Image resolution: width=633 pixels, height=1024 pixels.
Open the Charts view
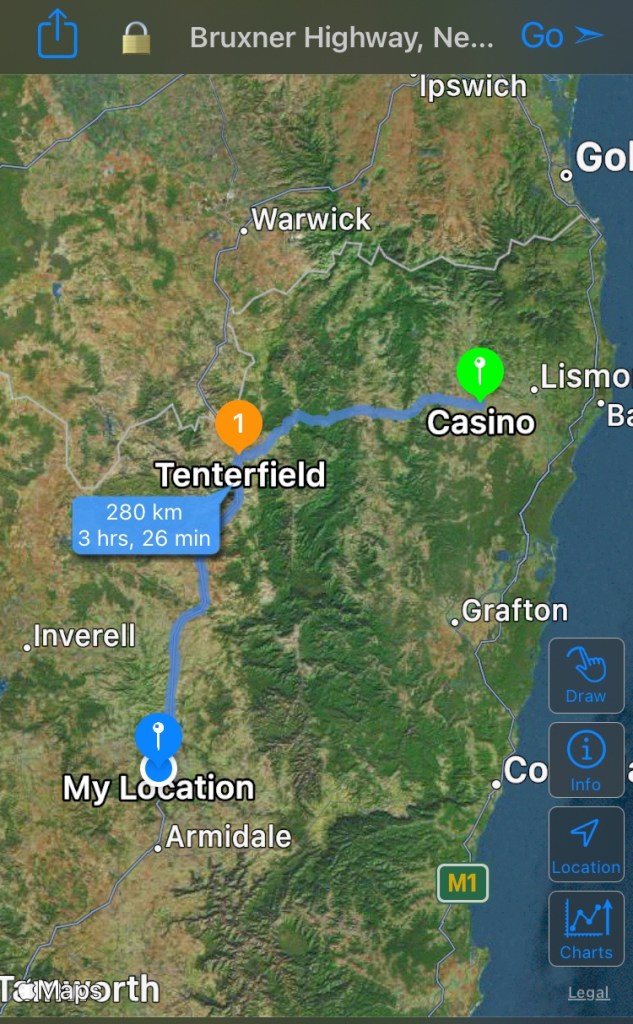click(x=586, y=929)
